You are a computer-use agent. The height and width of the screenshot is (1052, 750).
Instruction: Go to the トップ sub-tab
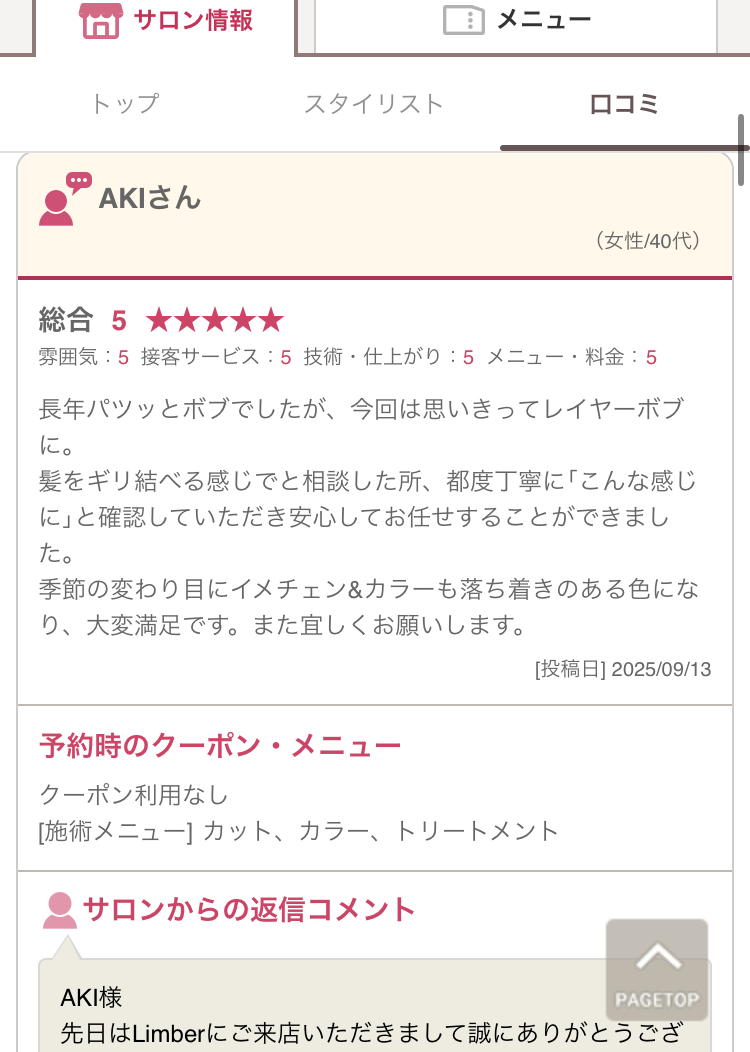pos(124,104)
